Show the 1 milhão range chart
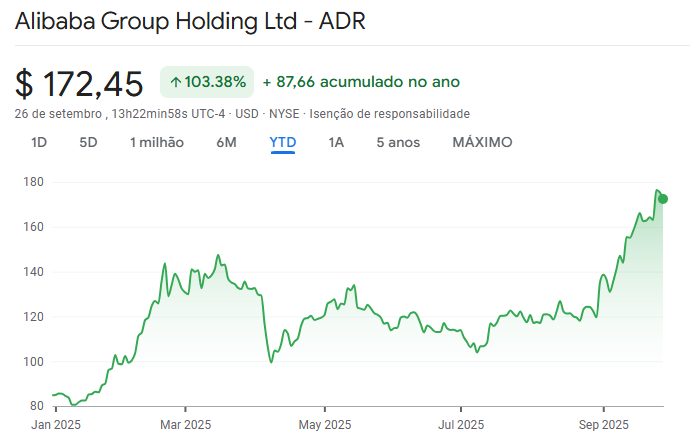Viewport: 690px width, 448px height. tap(157, 142)
